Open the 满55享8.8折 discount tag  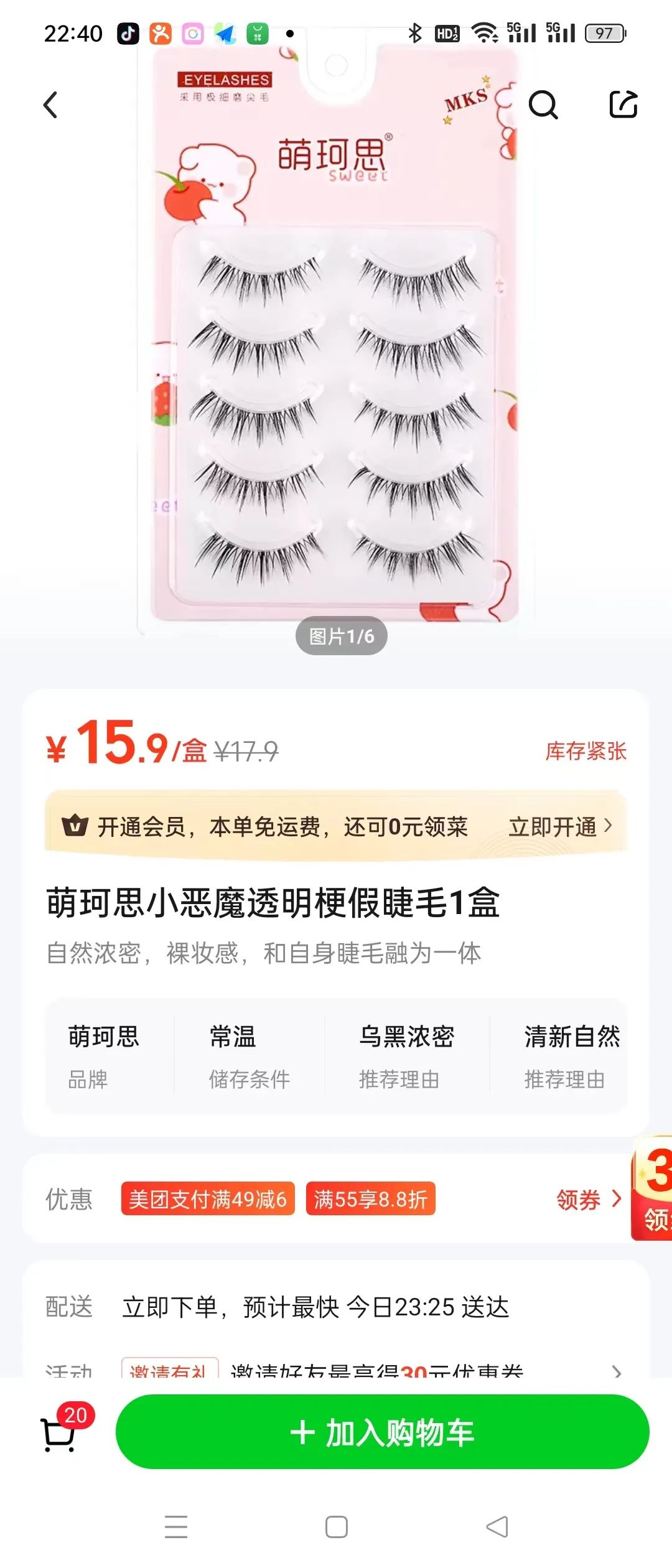click(371, 1198)
